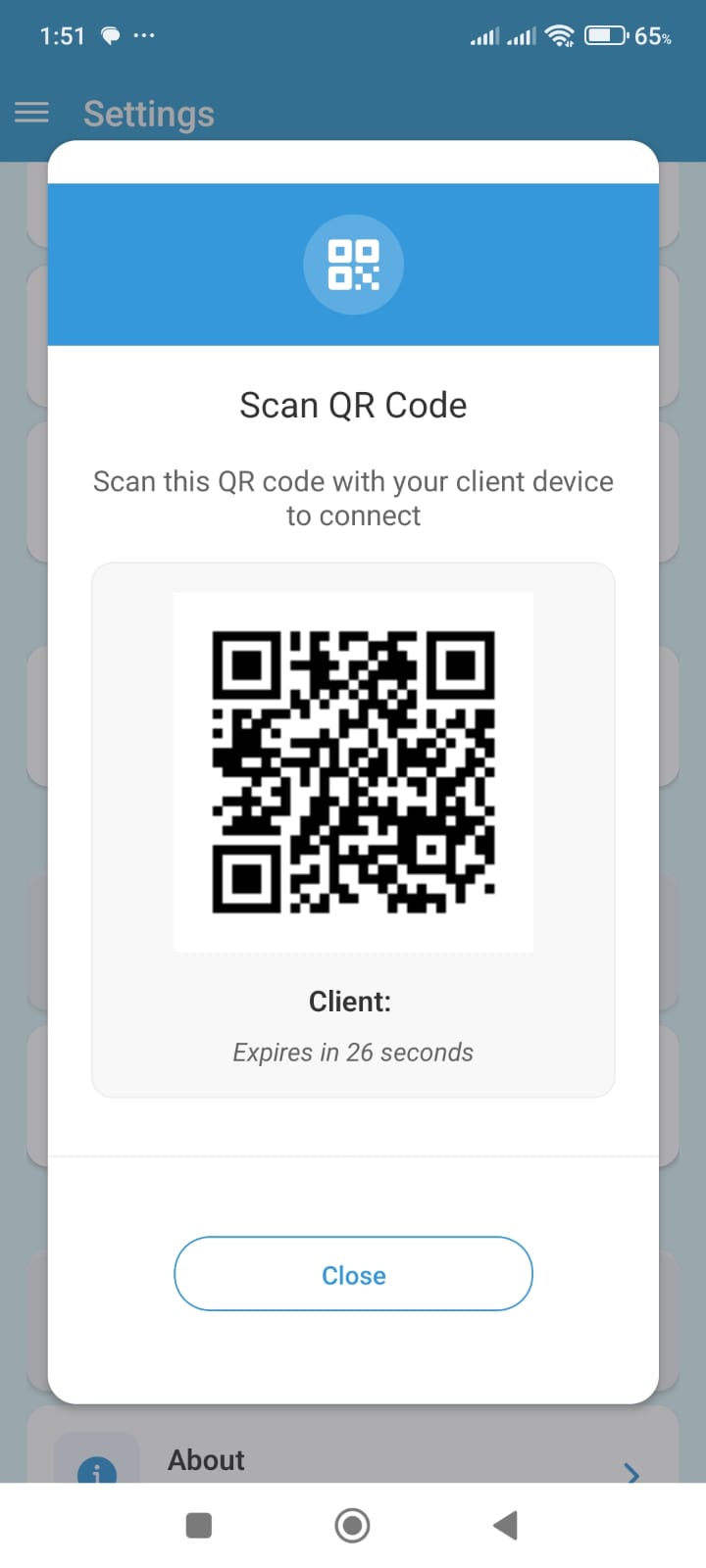Click the Wi-Fi status bar icon
The width and height of the screenshot is (706, 1568).
coord(560,35)
